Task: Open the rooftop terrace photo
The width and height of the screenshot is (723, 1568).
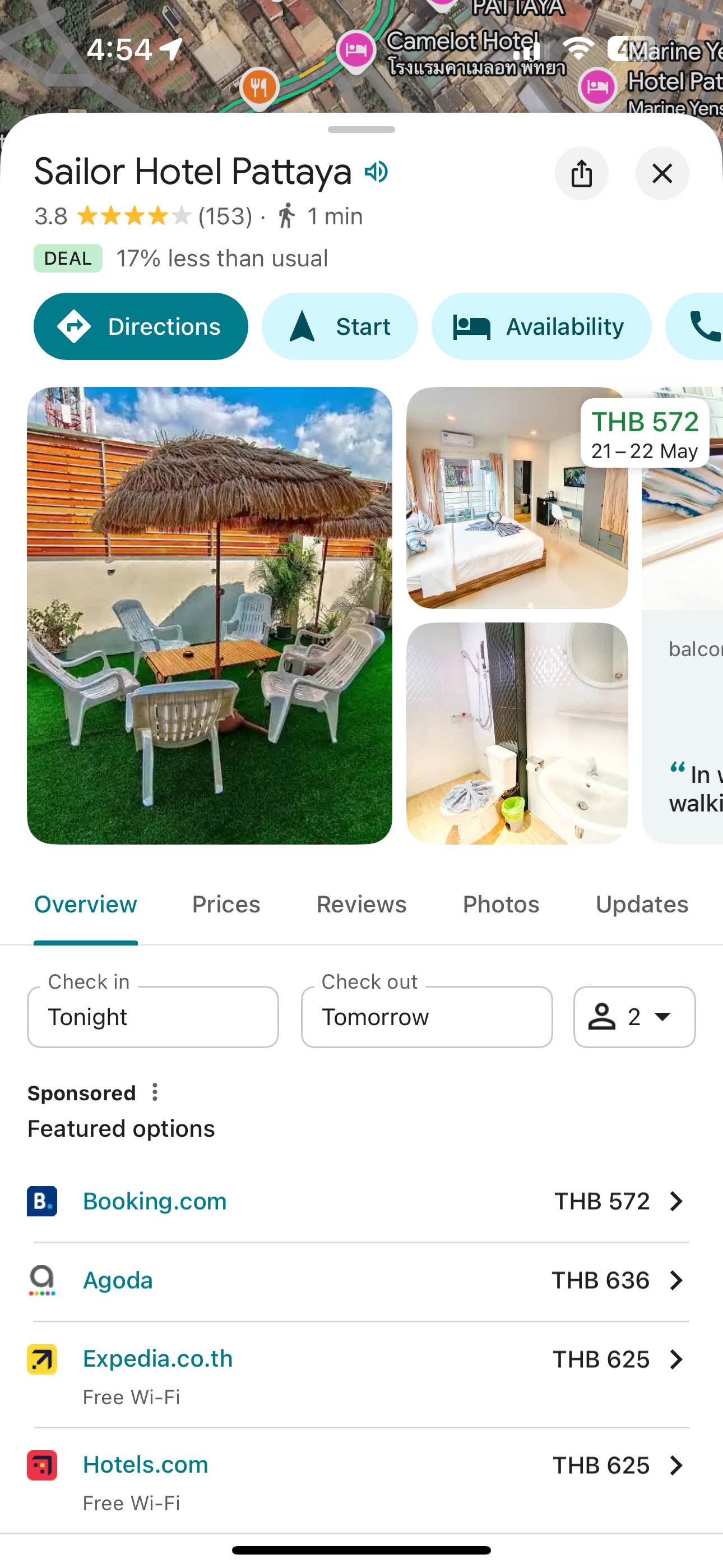Action: [x=210, y=615]
